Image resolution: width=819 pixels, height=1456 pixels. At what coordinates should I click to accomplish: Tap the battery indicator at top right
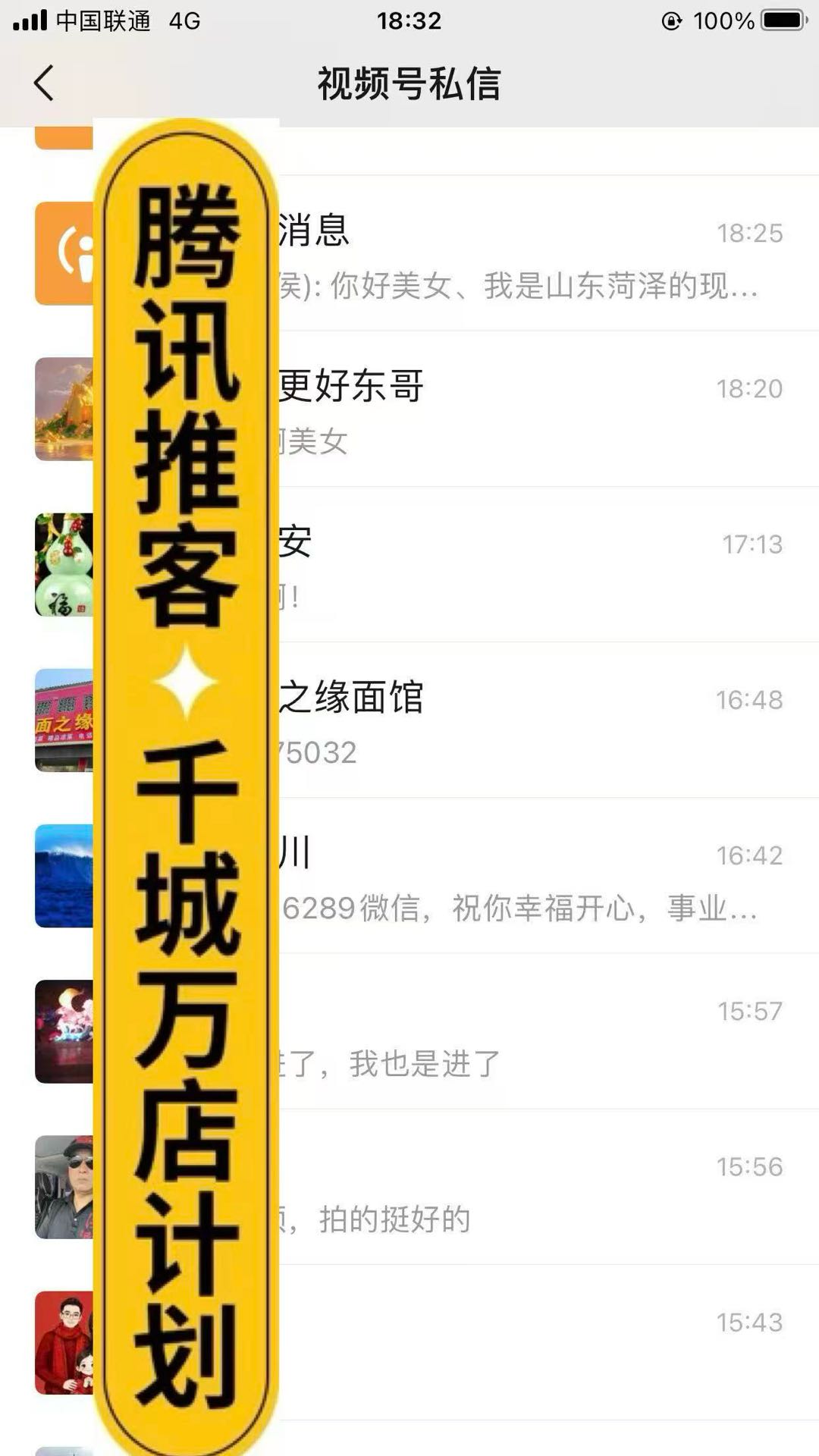[781, 21]
